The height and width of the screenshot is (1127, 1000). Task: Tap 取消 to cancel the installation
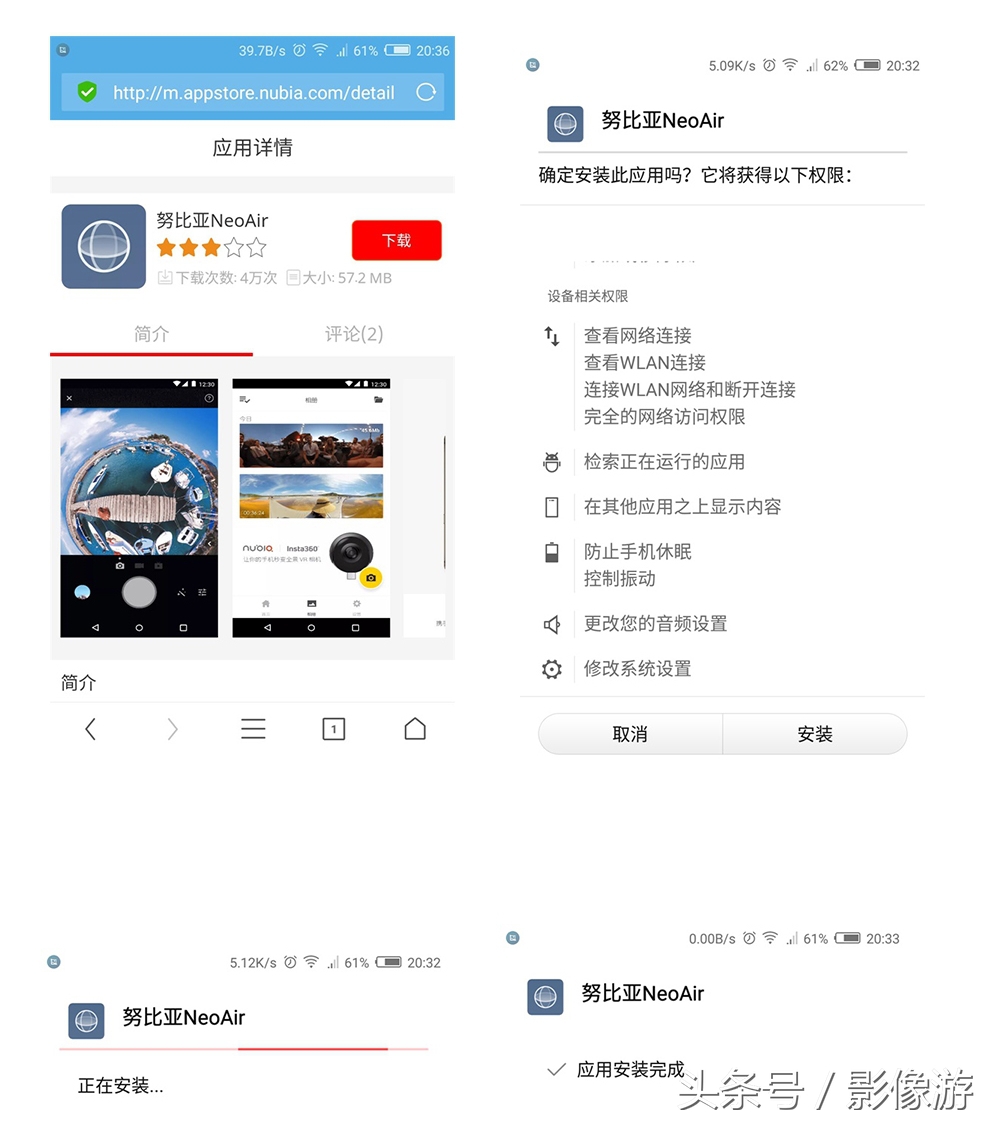click(629, 733)
